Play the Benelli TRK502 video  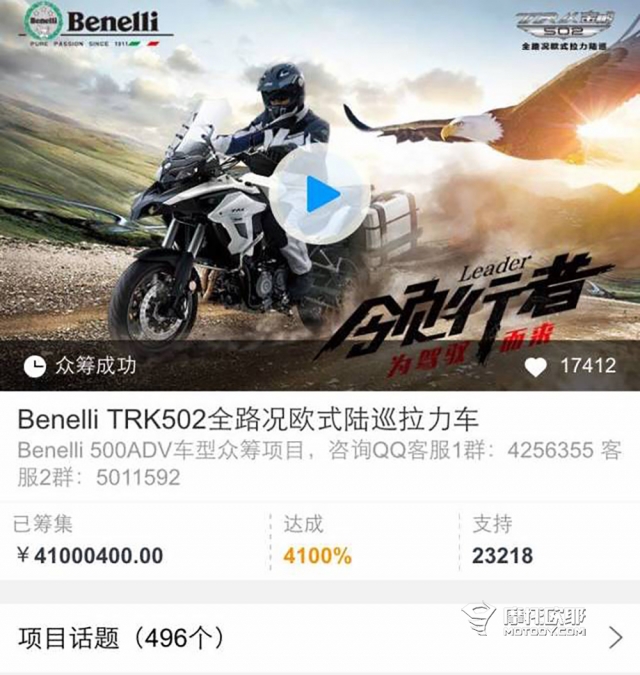click(x=321, y=195)
